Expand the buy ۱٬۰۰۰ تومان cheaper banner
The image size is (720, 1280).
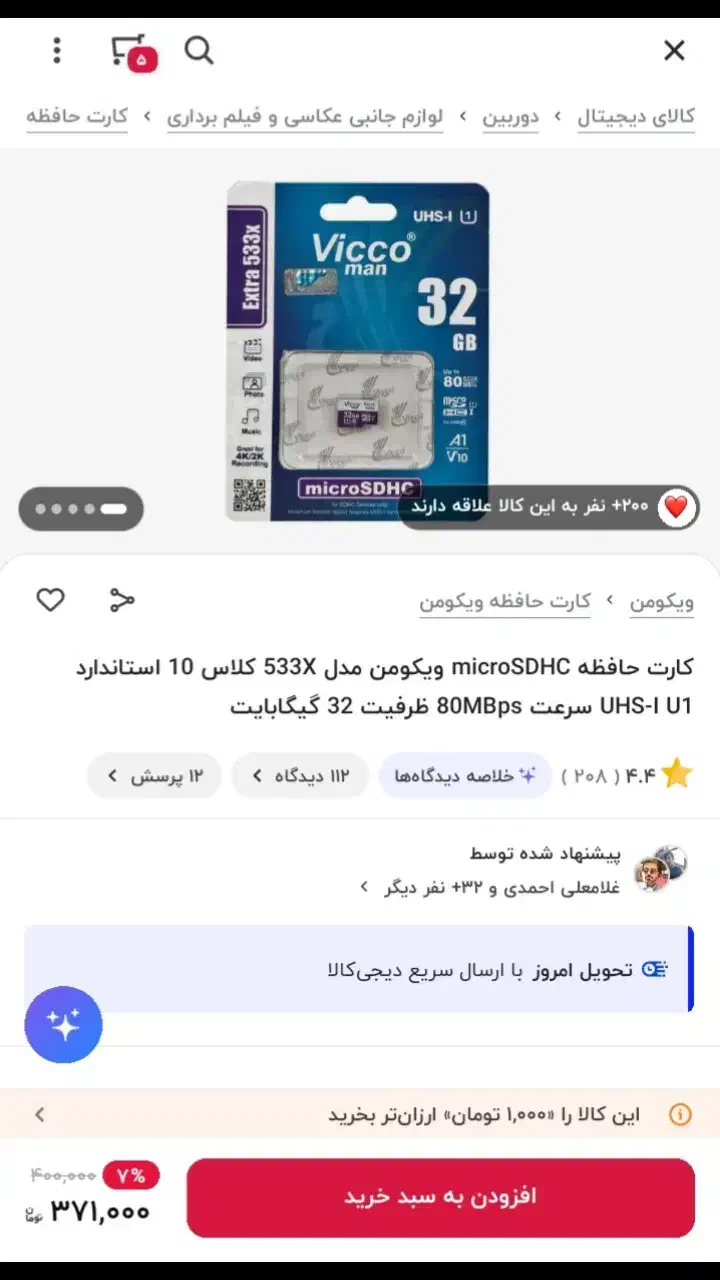pos(360,1114)
